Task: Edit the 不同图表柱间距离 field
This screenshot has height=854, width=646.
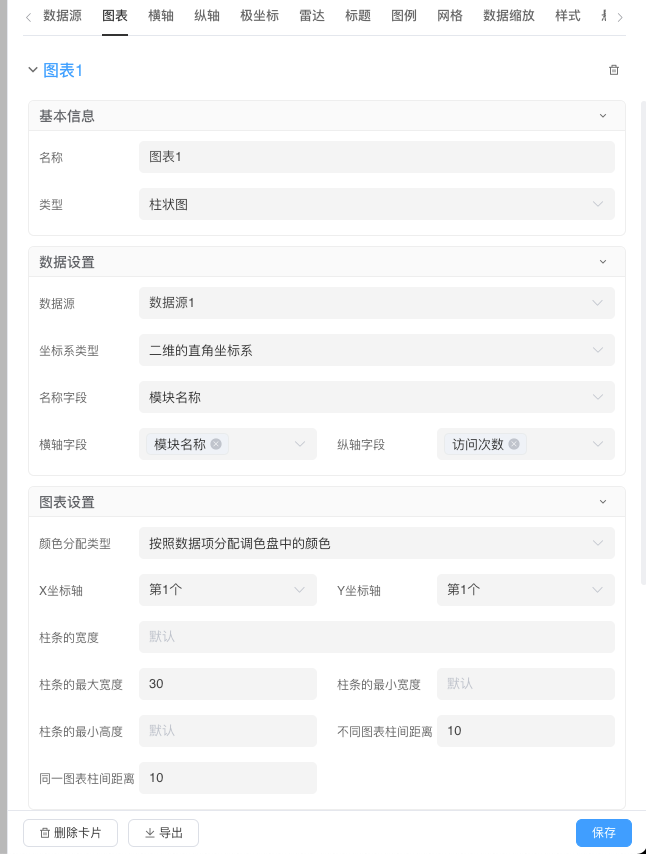Action: [525, 731]
